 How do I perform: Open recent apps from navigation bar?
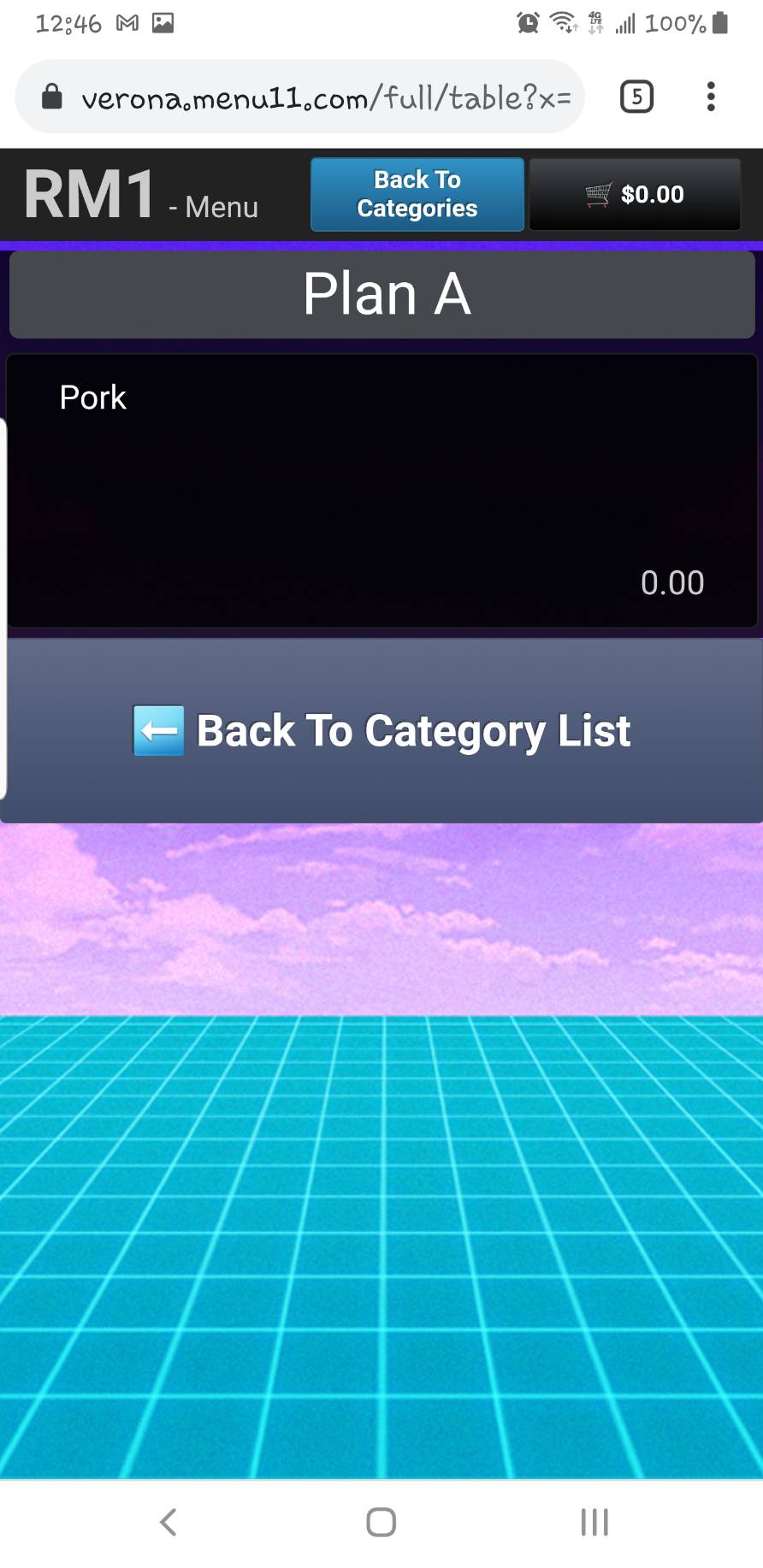click(x=594, y=1522)
